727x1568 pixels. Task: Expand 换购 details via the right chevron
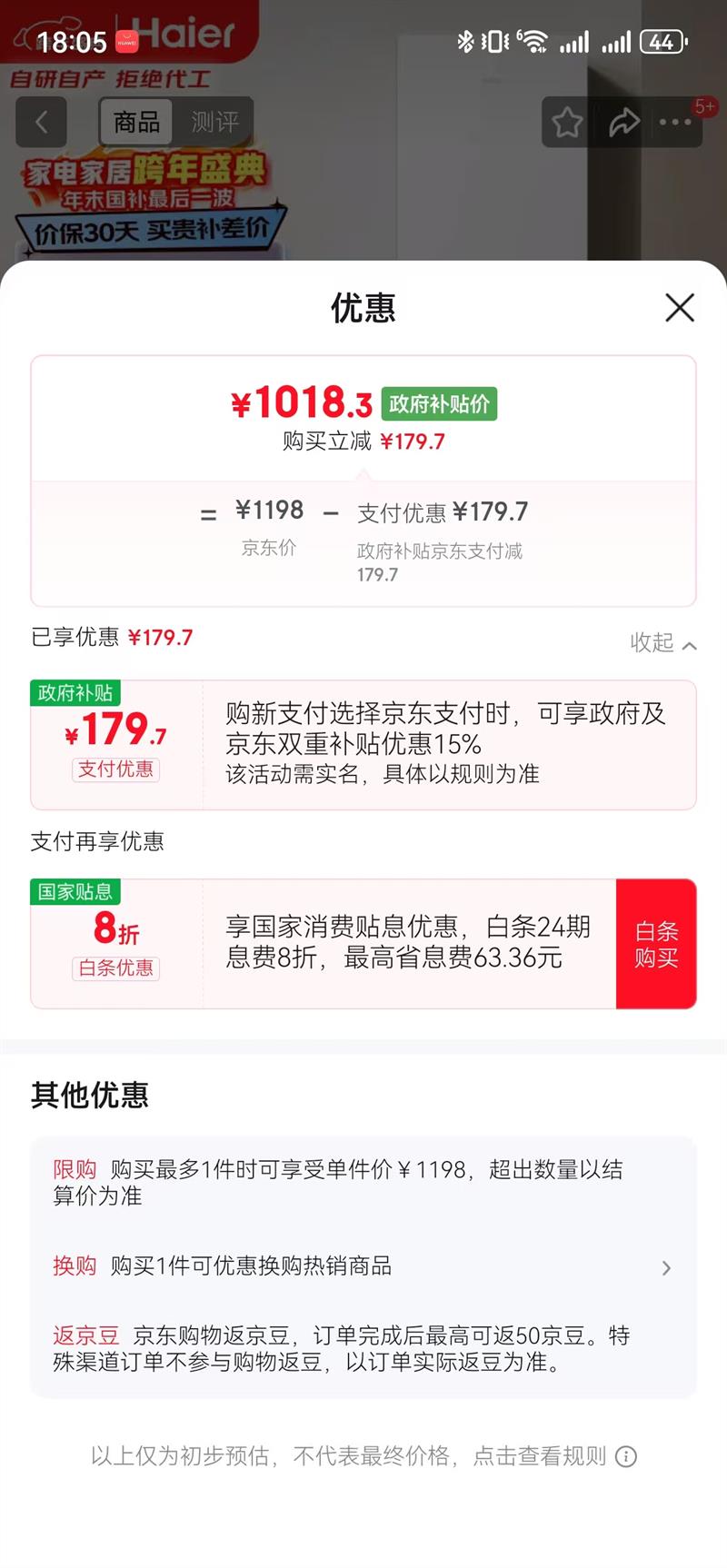tap(666, 1266)
